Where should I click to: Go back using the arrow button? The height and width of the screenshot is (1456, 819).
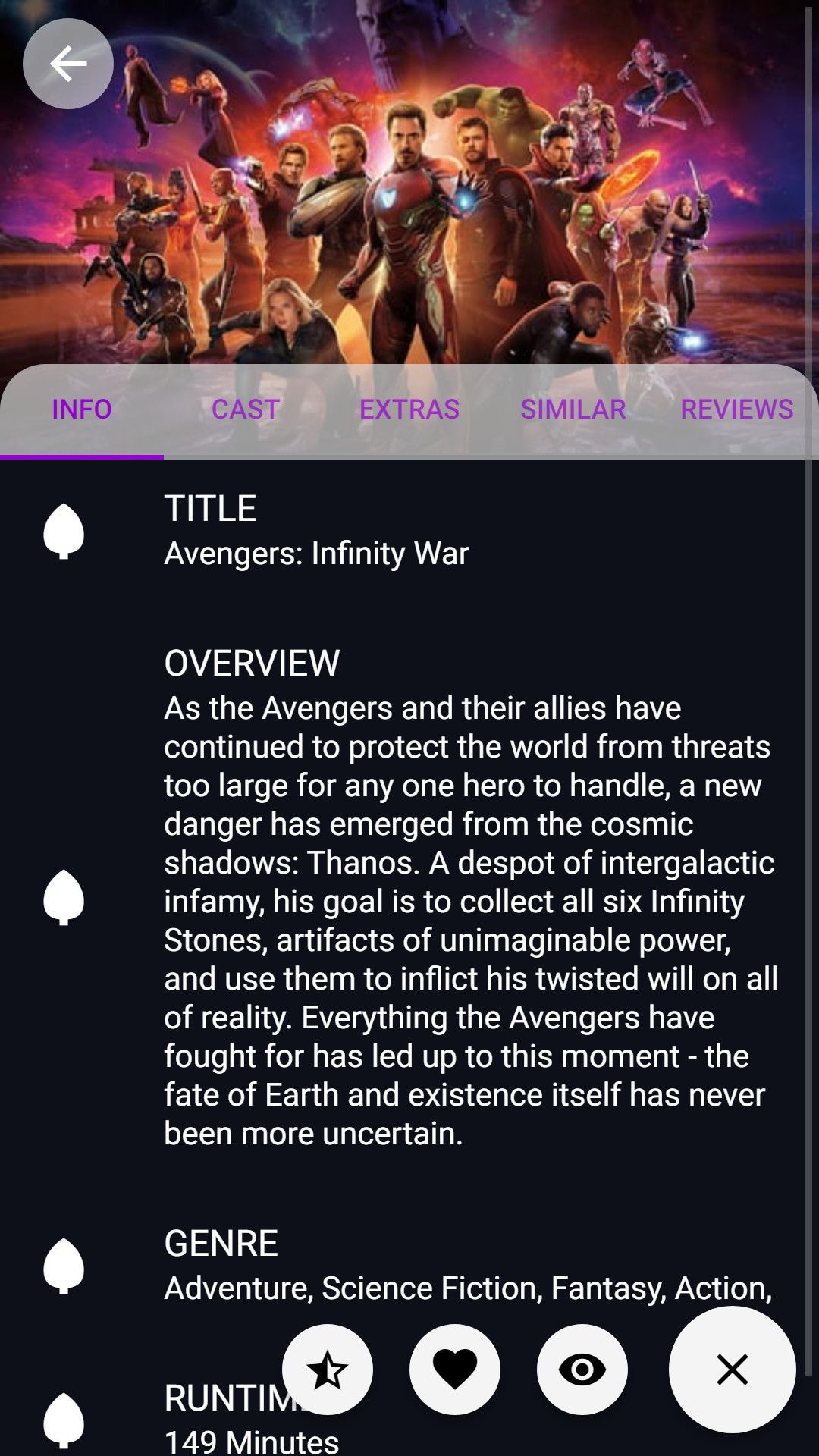coord(68,64)
